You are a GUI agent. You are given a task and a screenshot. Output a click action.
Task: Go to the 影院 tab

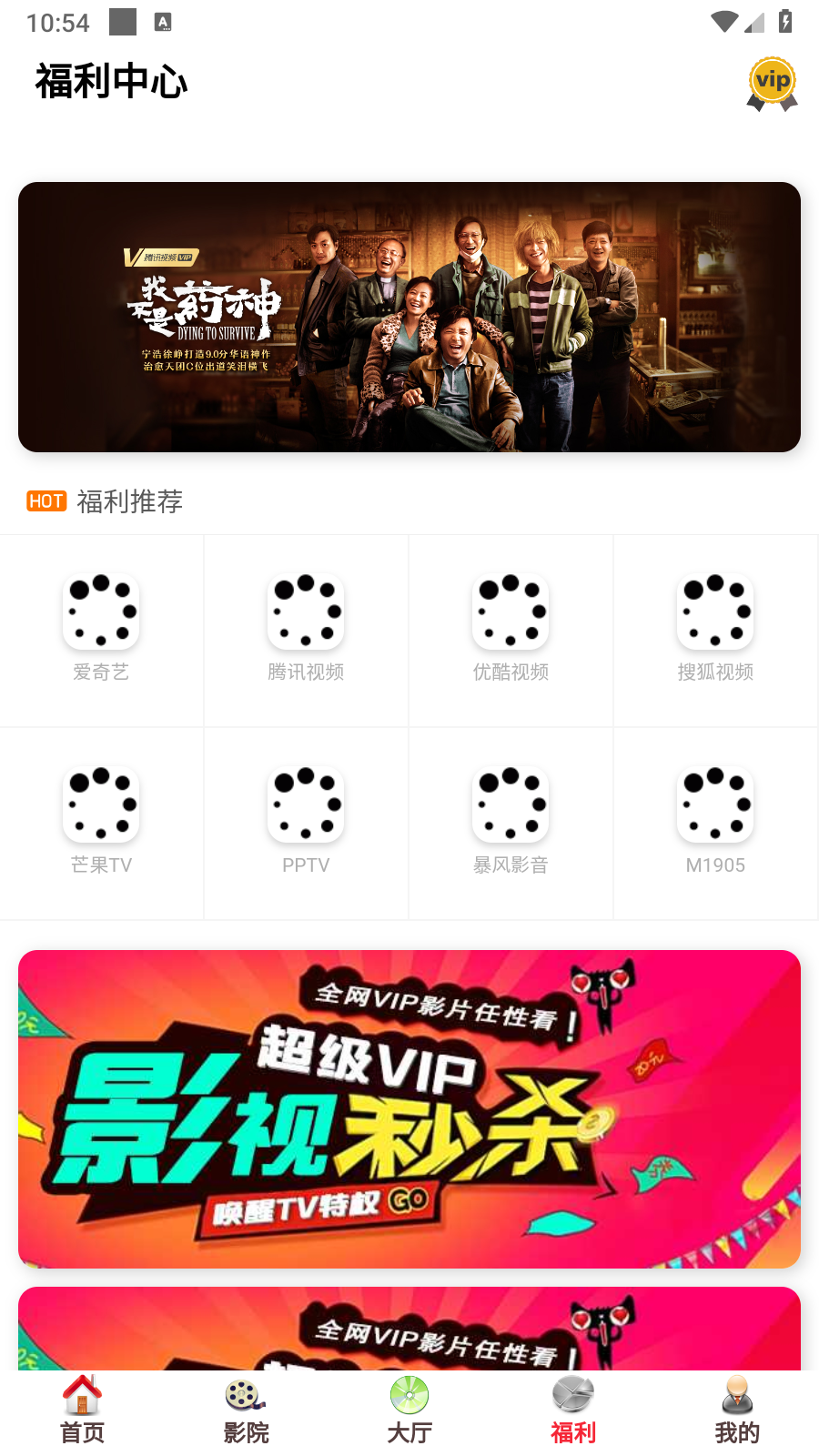pos(246,1410)
